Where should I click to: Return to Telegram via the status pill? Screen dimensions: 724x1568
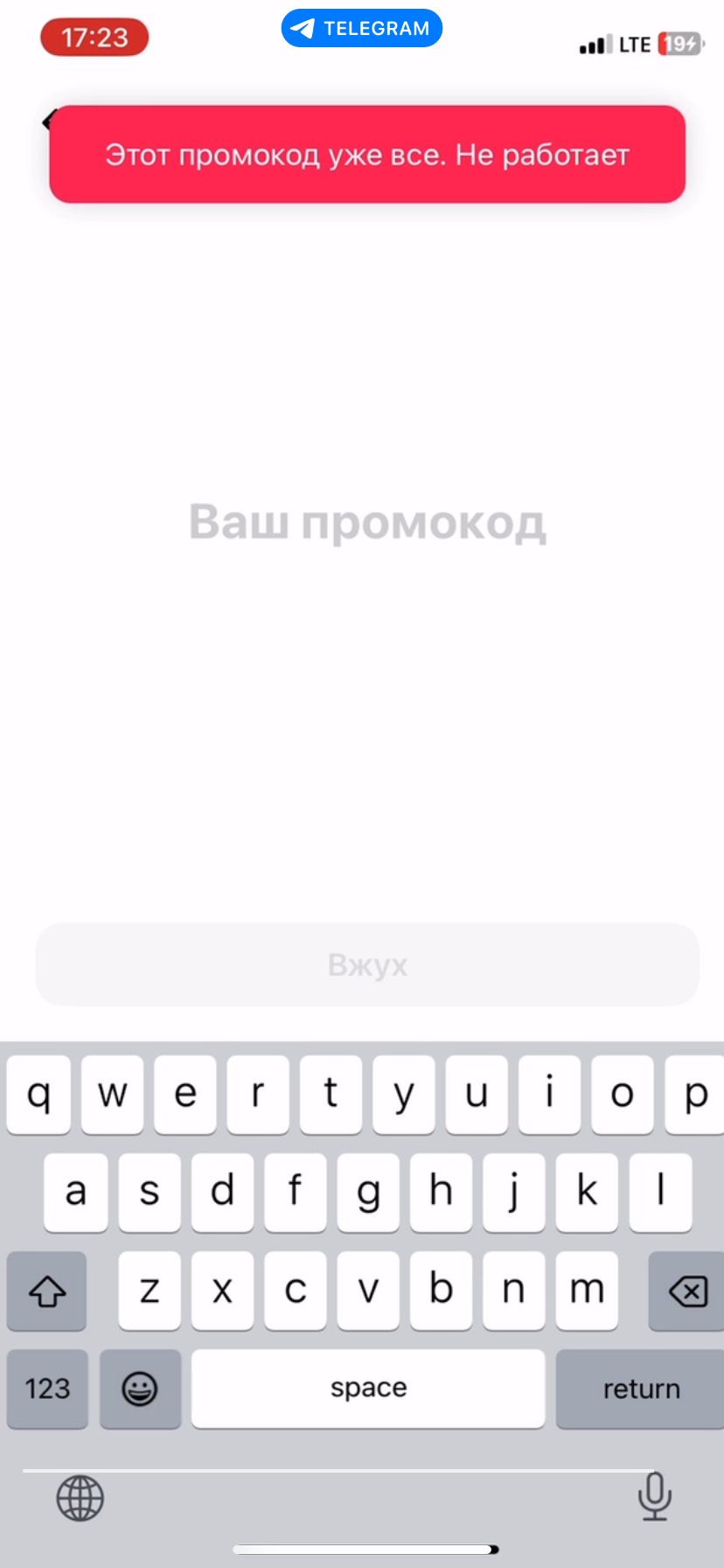click(361, 28)
